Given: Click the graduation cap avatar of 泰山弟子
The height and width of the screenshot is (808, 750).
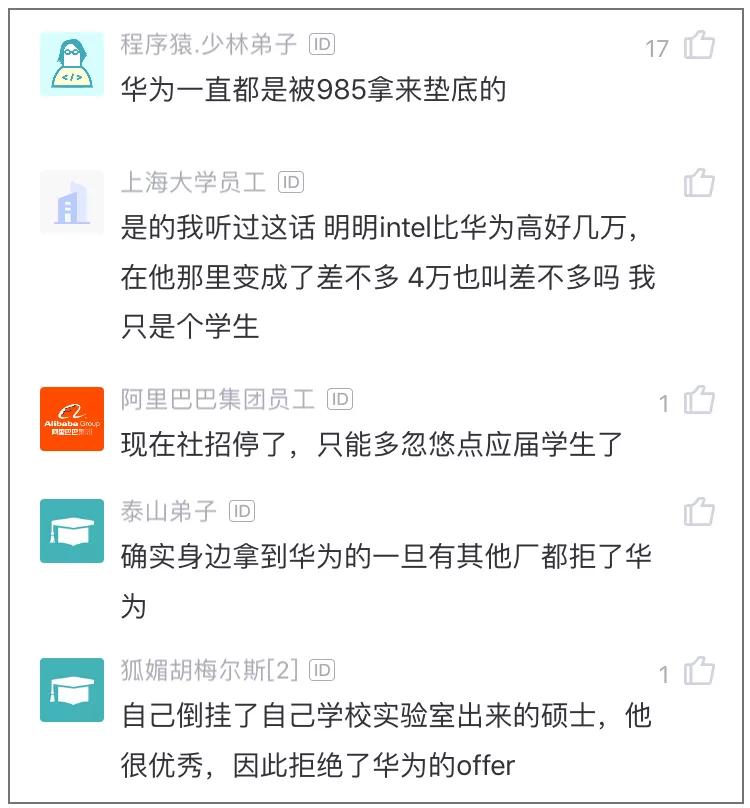Looking at the screenshot, I should (x=70, y=530).
